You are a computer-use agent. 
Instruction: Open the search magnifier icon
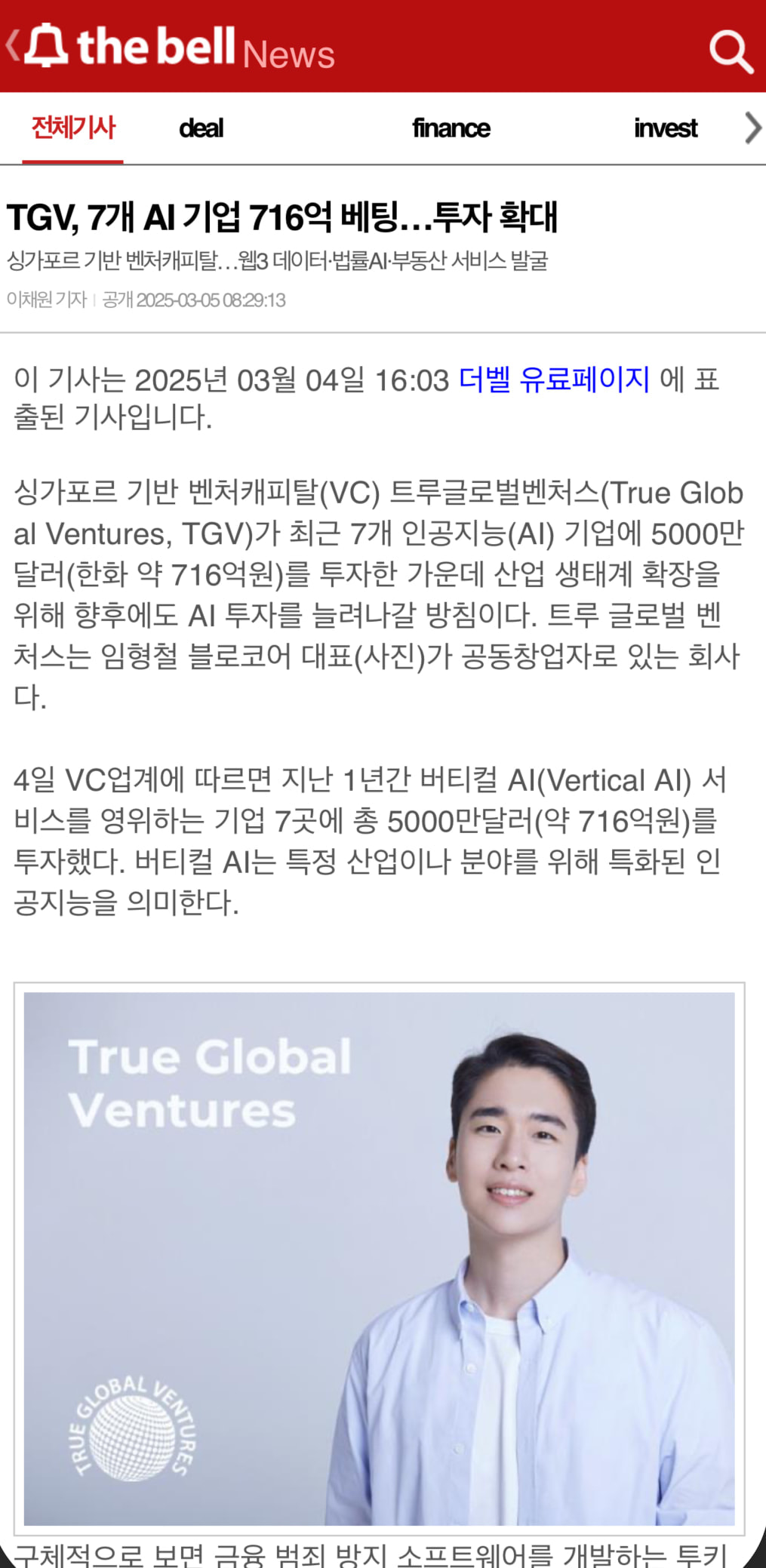pyautogui.click(x=731, y=51)
